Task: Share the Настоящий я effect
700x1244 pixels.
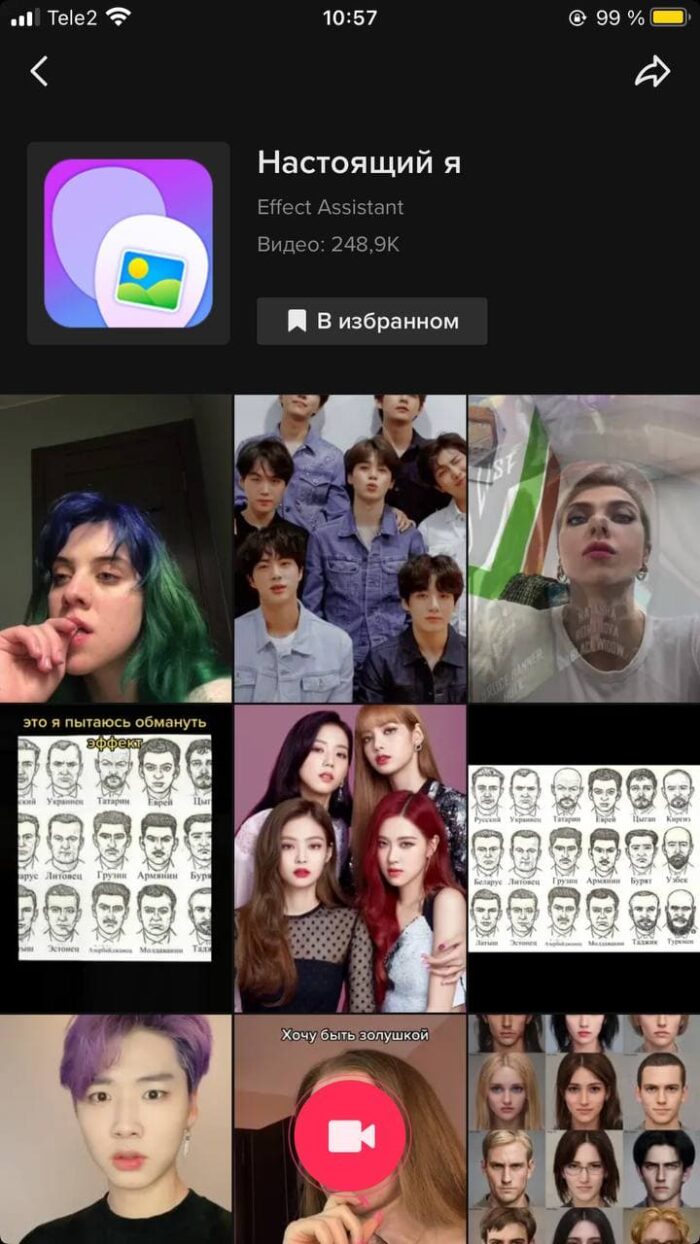Action: [652, 71]
